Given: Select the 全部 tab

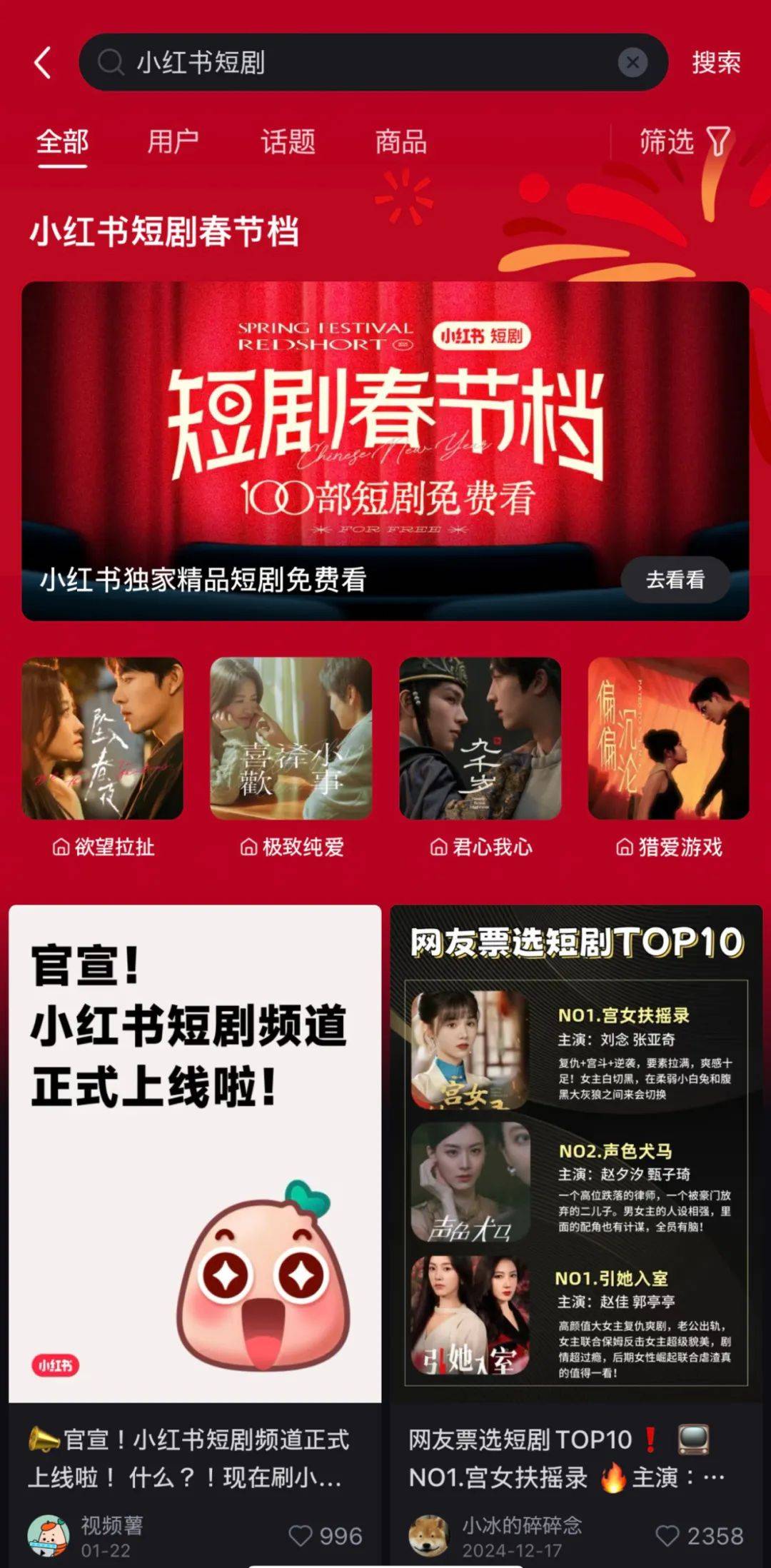Looking at the screenshot, I should coord(63,141).
